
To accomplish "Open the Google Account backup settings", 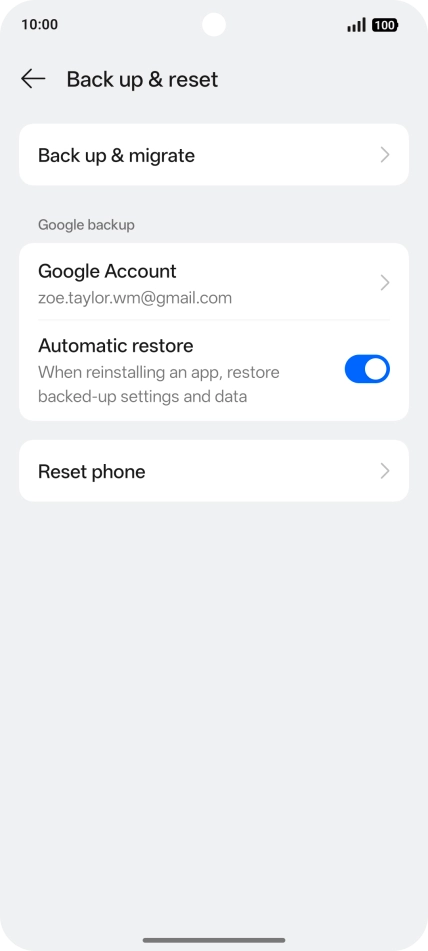I will click(x=214, y=283).
